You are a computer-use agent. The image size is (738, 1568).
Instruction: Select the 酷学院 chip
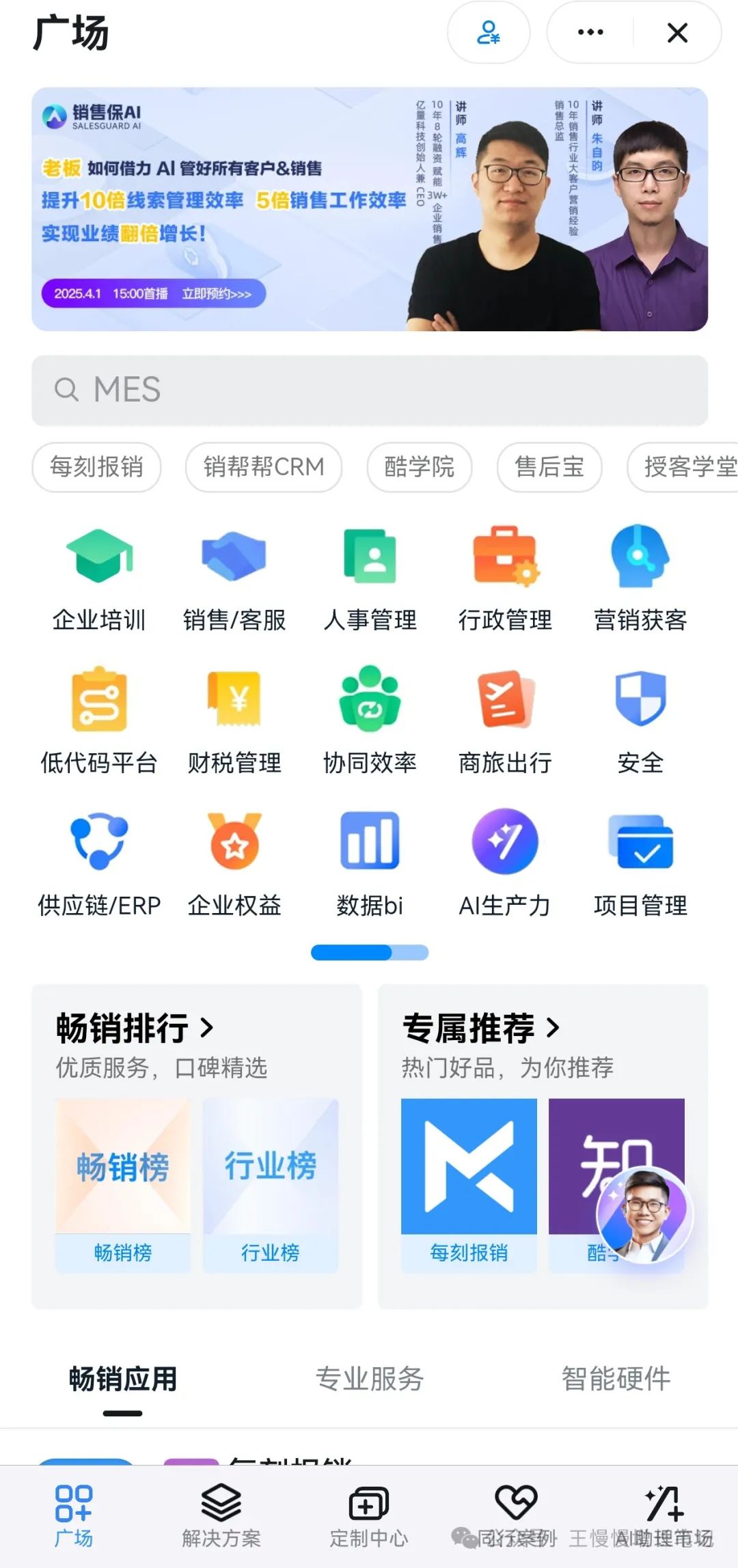[420, 467]
